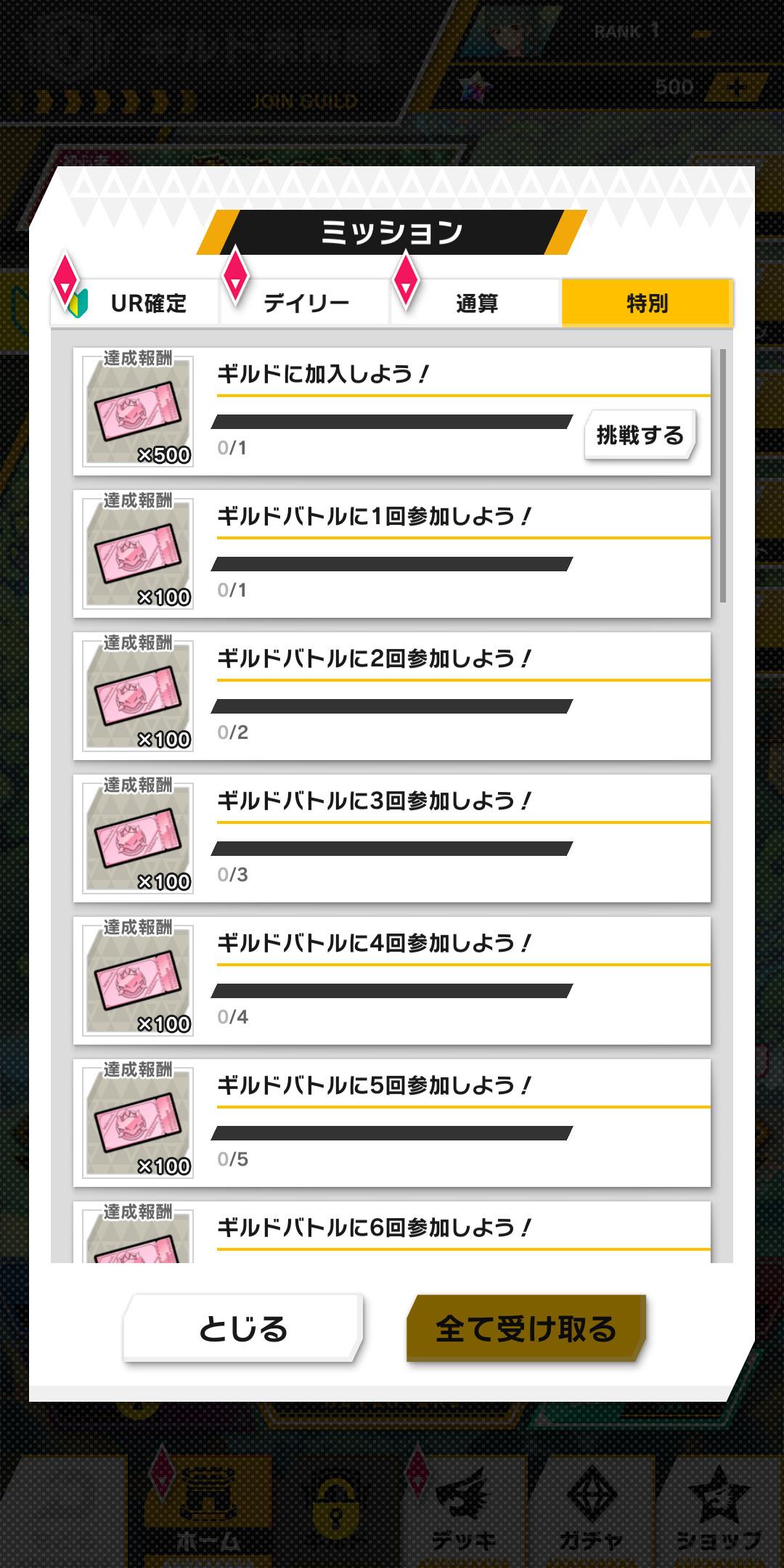The image size is (784, 1568).
Task: Claim all rewards with 全て受け取る
Action: point(526,1328)
